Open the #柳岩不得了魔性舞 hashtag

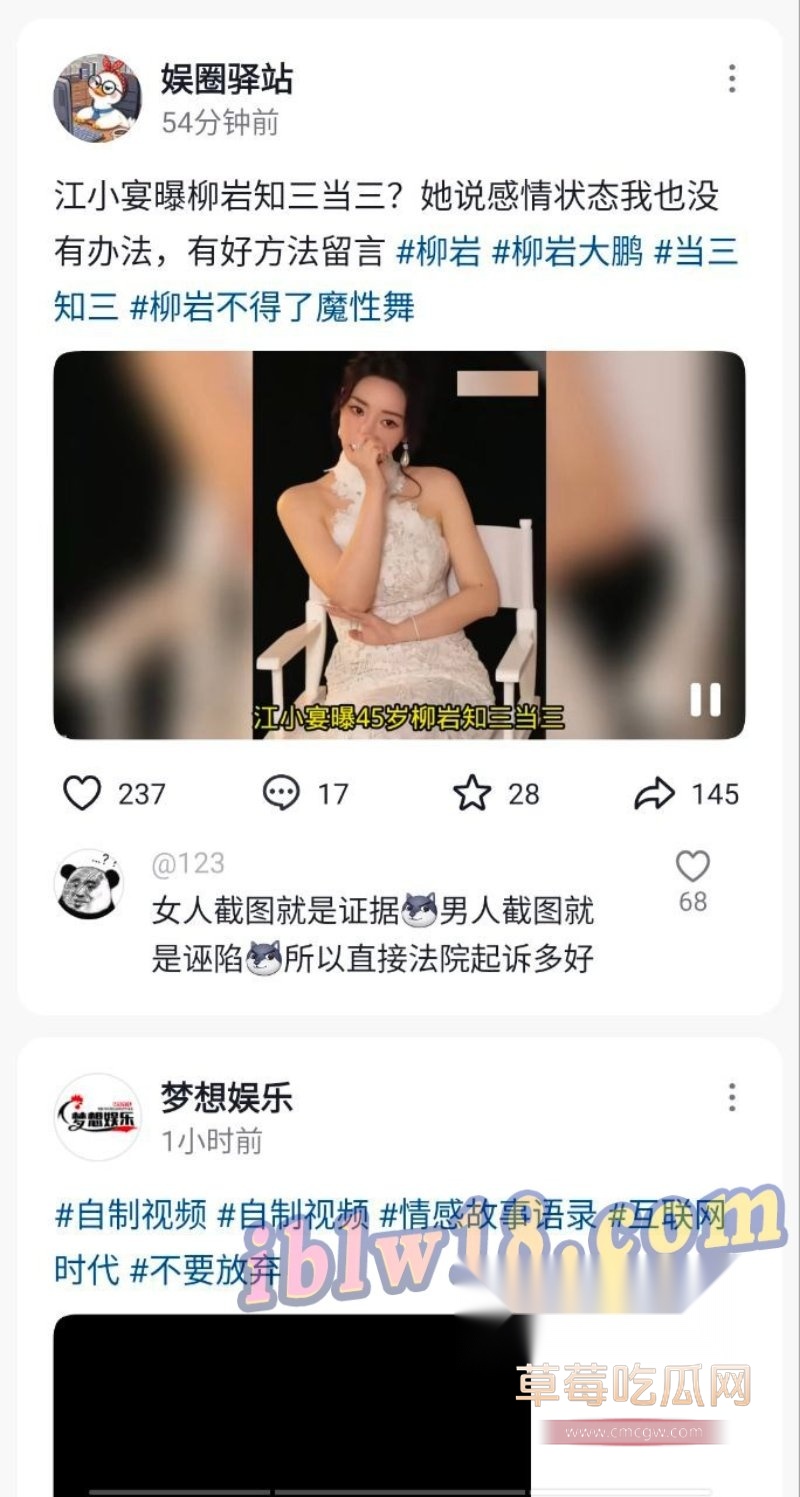272,307
